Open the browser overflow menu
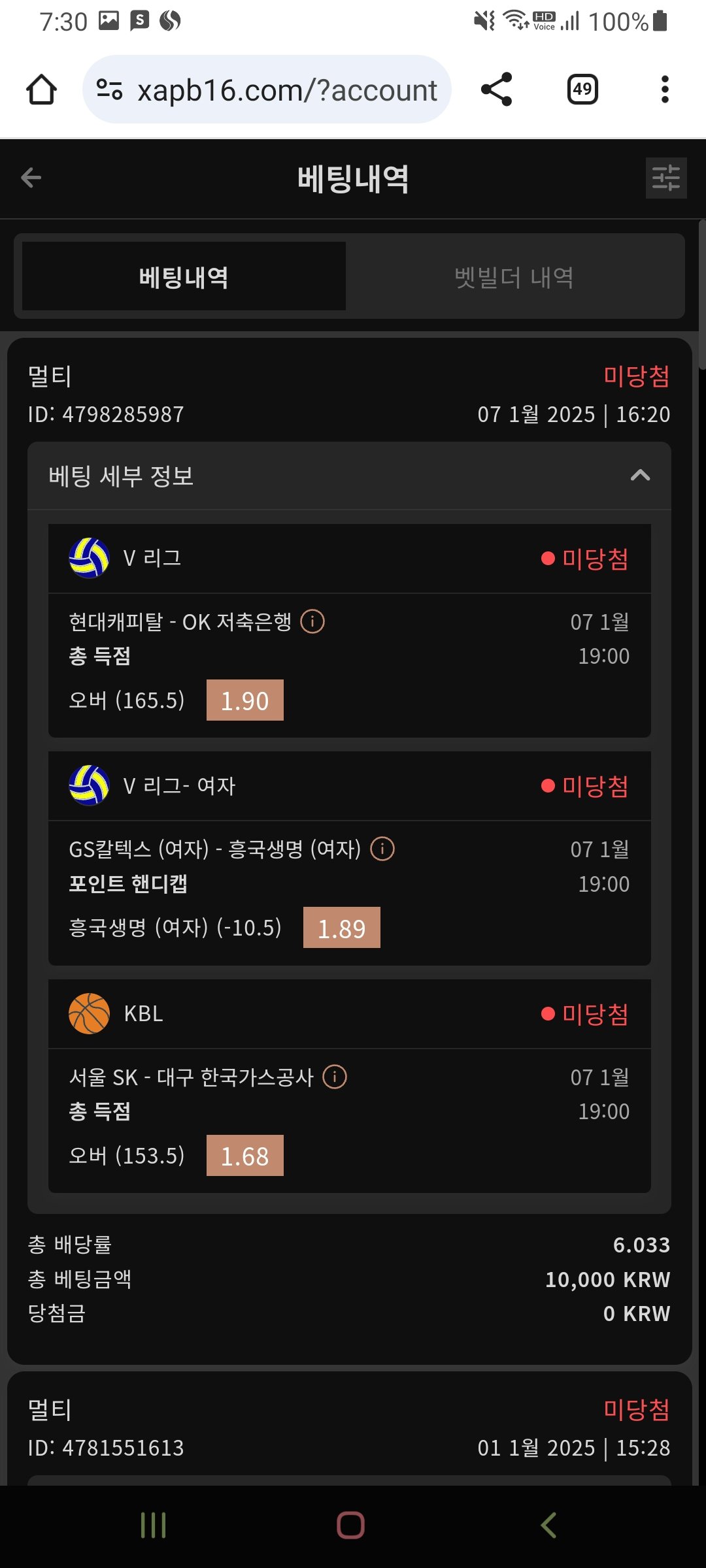Screen dimensions: 706x1568 665,90
